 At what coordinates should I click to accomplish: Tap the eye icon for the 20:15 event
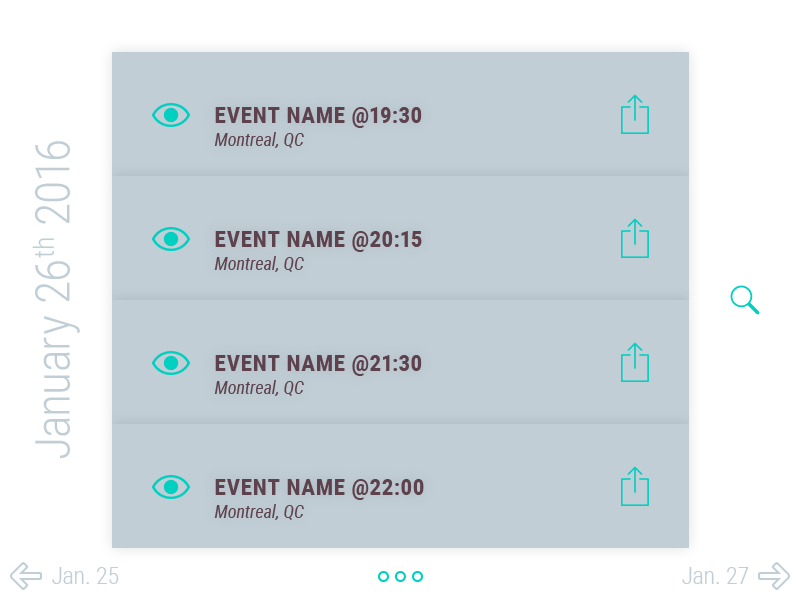[171, 239]
